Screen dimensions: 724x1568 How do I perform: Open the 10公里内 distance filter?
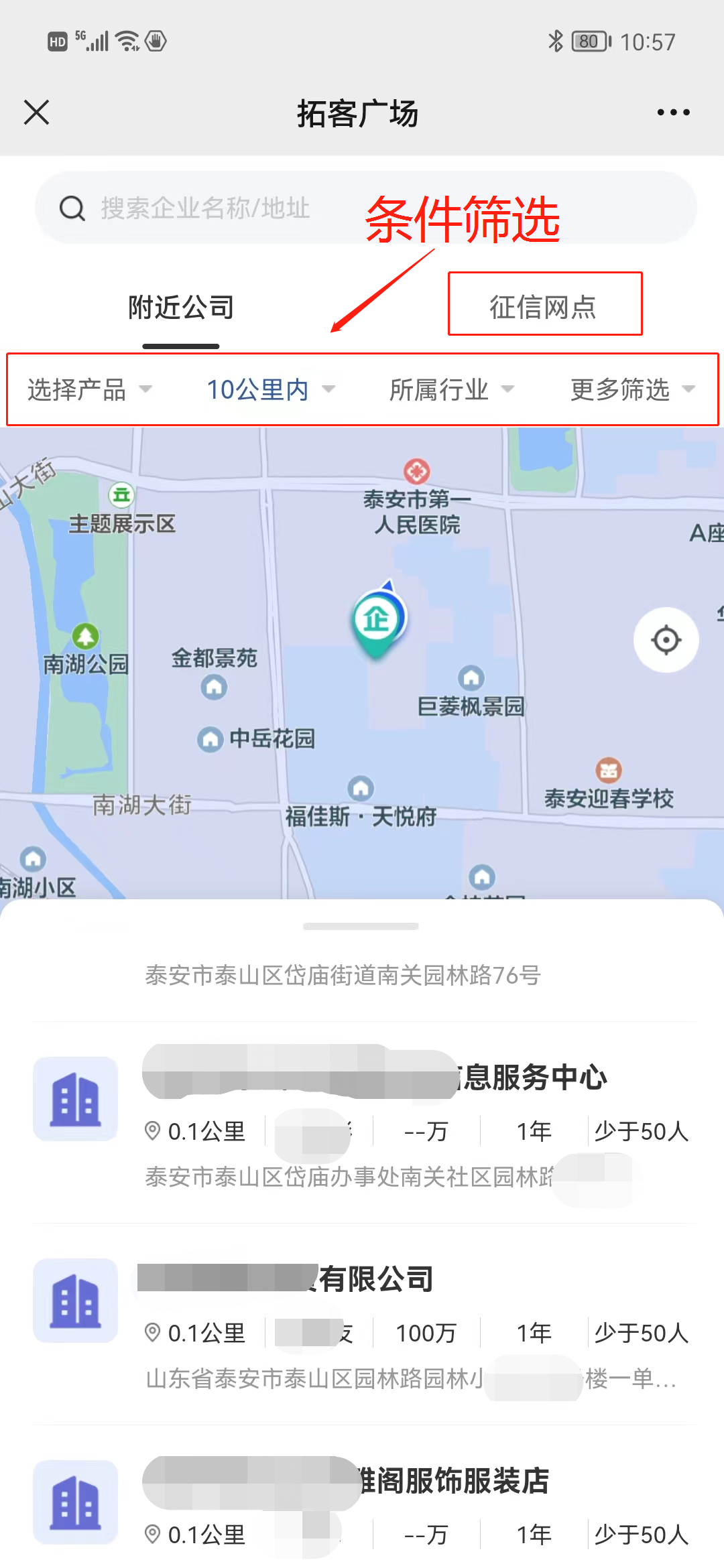click(271, 389)
